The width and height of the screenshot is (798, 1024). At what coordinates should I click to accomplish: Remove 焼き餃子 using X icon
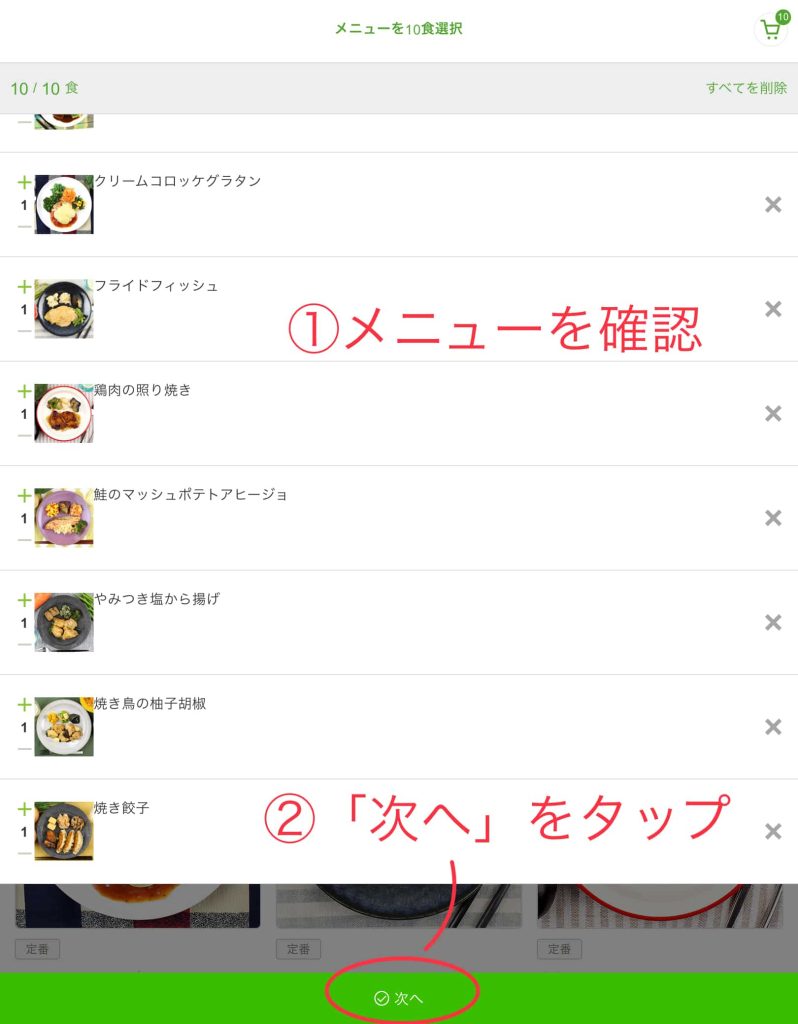[771, 831]
